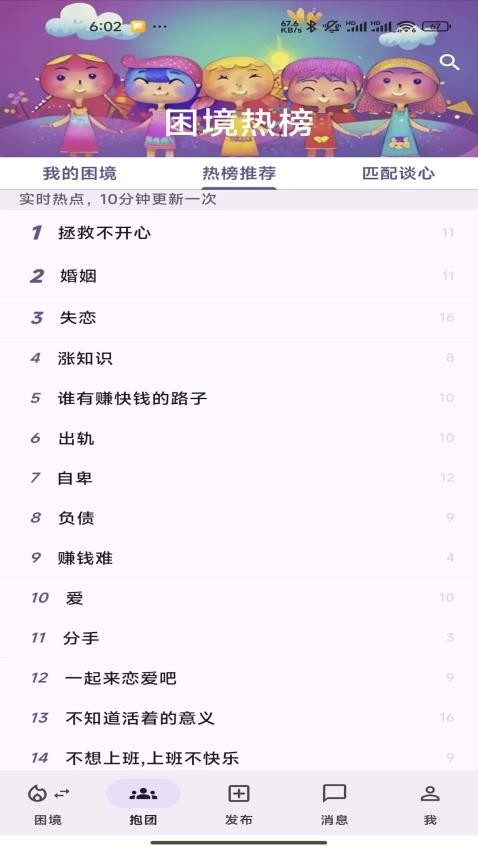This screenshot has width=478, height=850.
Task: Open hot topic 拯救不开心
Action: [239, 233]
